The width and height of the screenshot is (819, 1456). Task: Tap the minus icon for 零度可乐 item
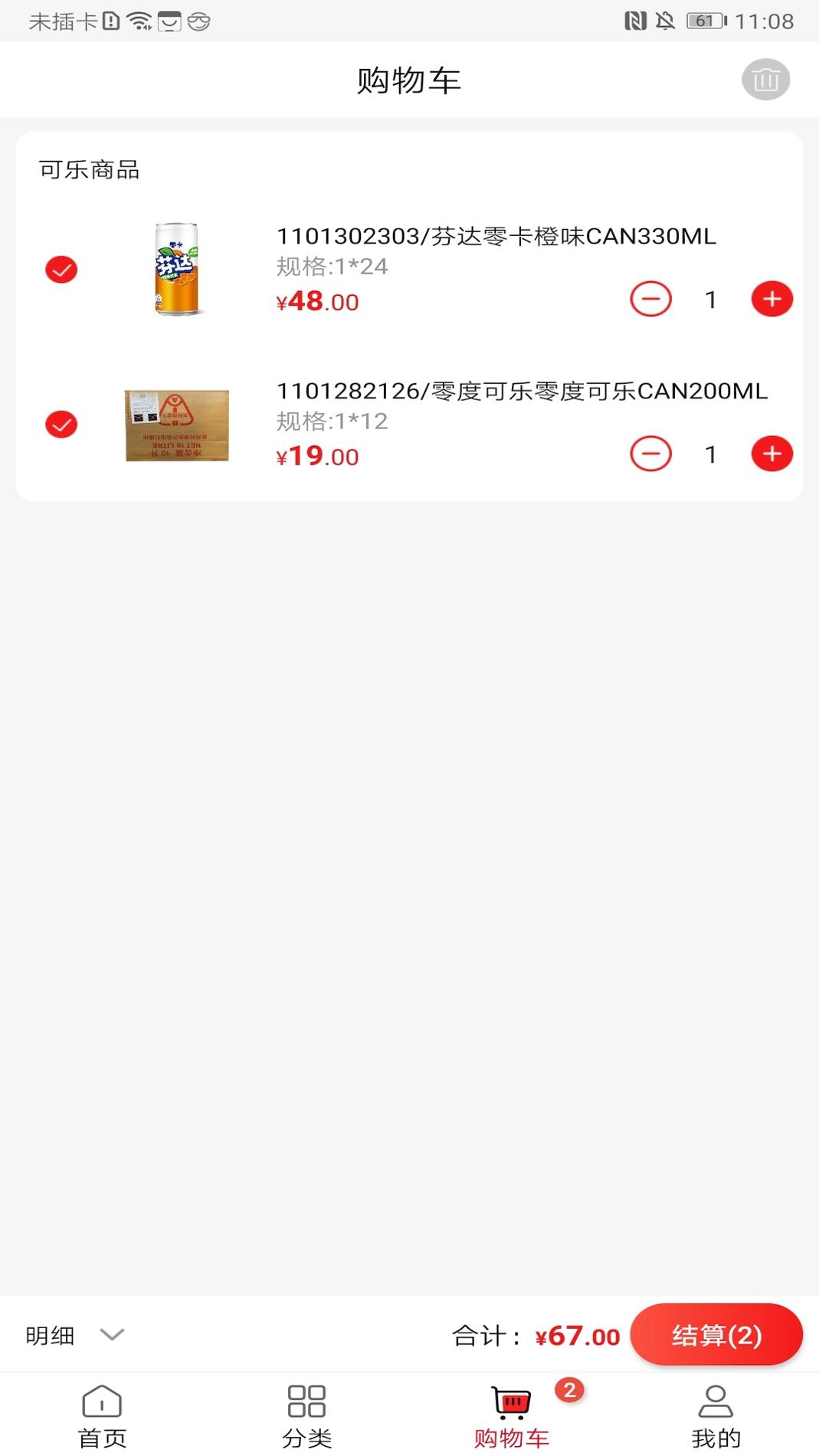coord(650,454)
